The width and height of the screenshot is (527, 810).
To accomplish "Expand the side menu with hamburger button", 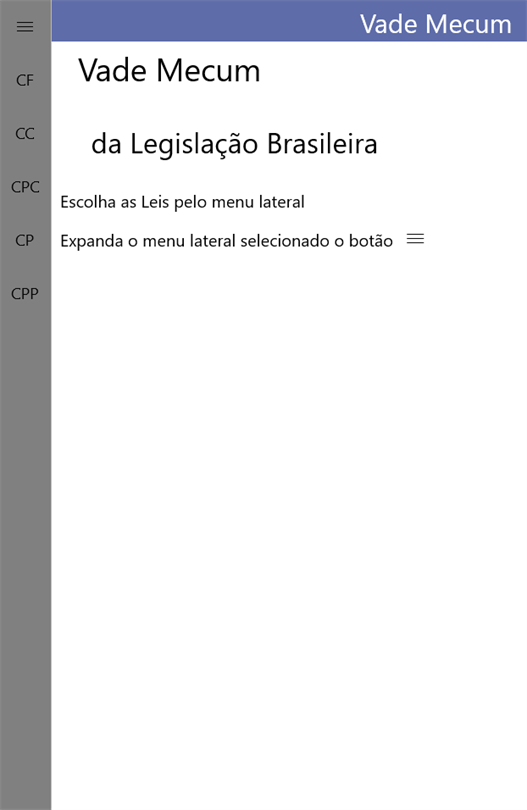I will point(25,26).
